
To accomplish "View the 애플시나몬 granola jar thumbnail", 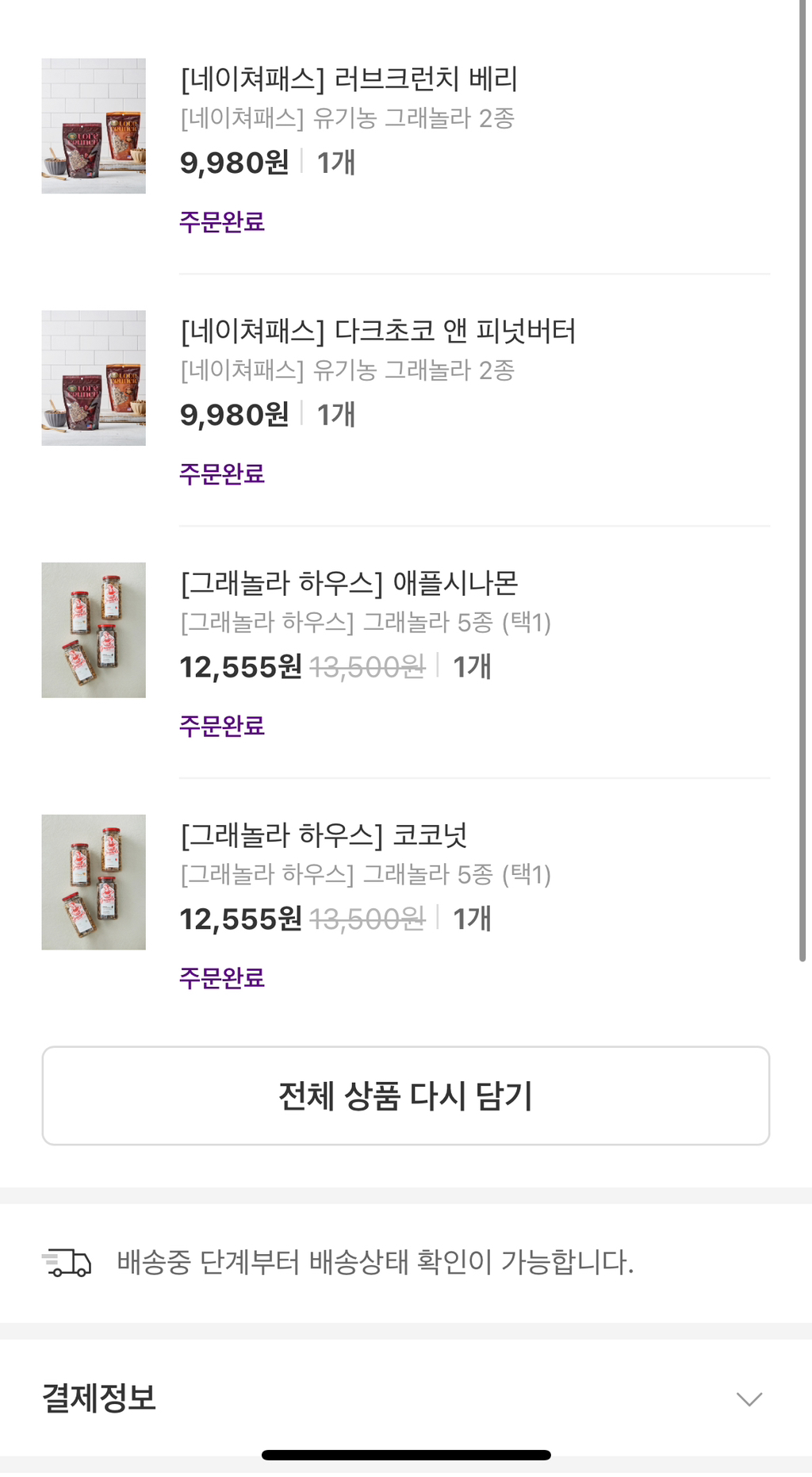I will pyautogui.click(x=93, y=628).
